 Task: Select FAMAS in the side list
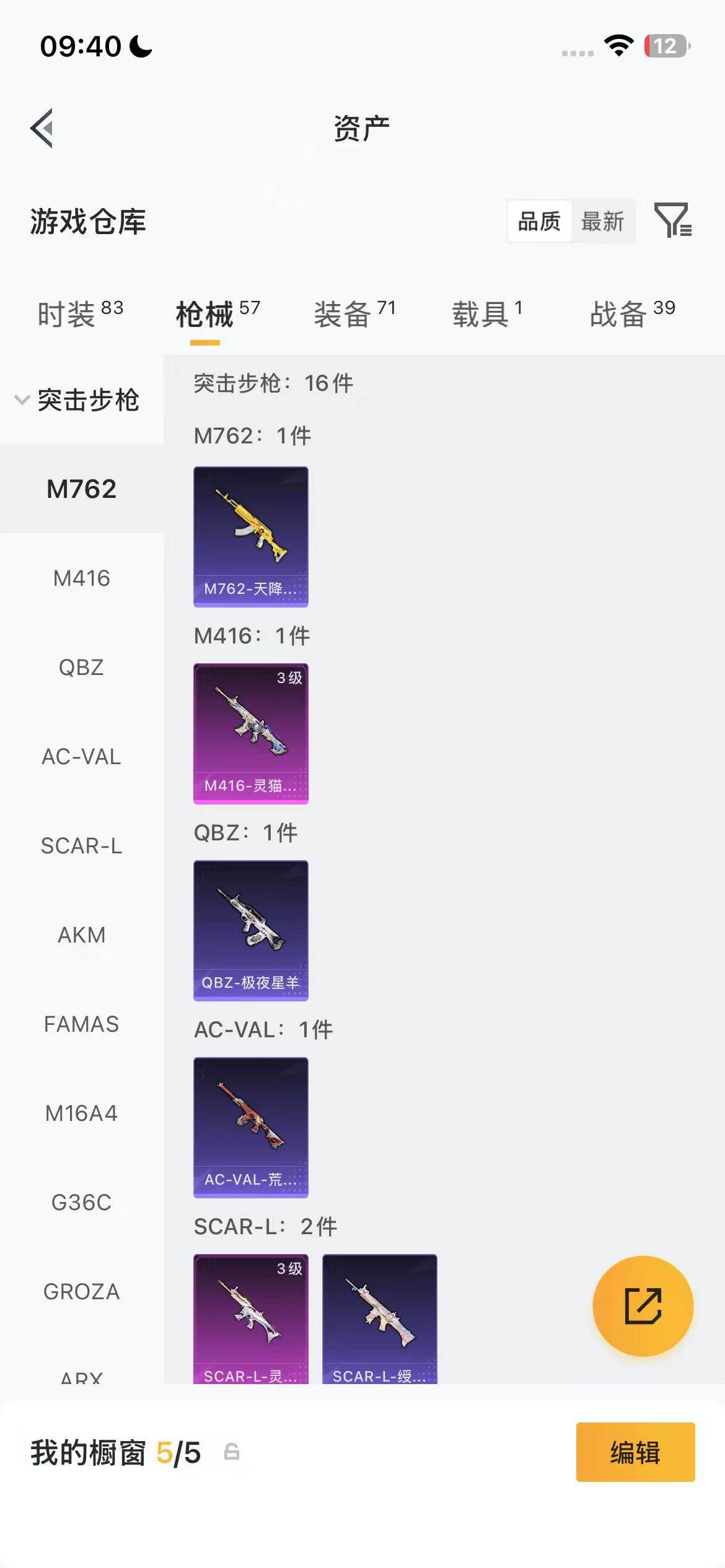click(81, 1024)
